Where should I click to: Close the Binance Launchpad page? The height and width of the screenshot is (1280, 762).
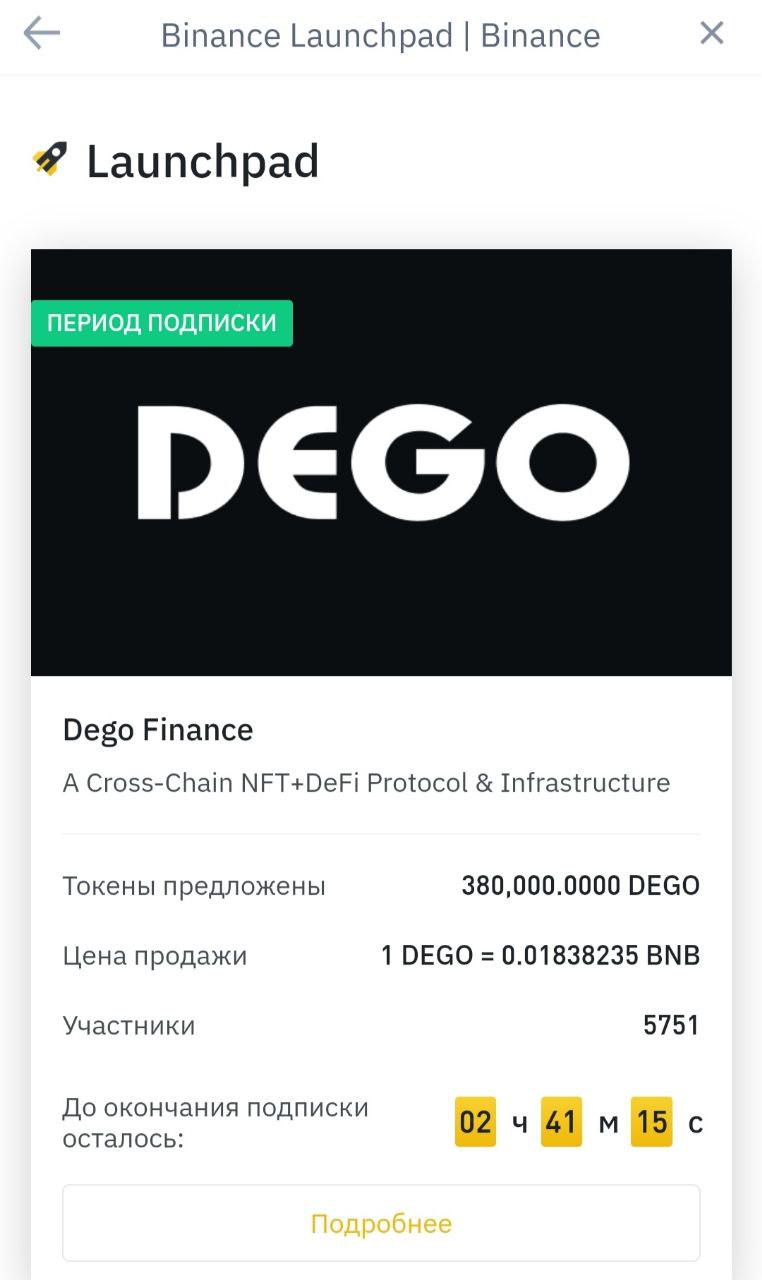point(712,33)
